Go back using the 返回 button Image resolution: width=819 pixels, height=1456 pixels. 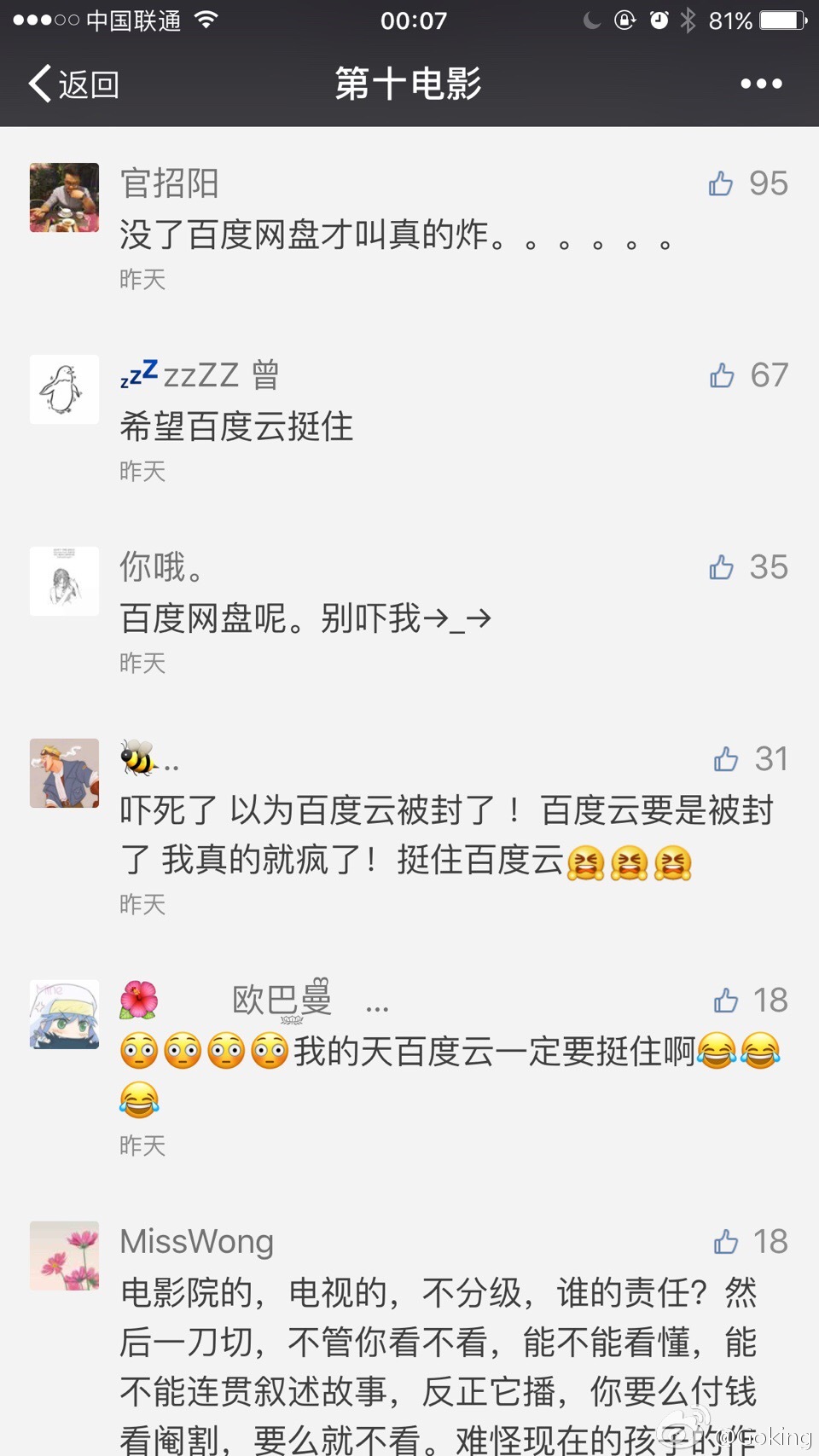pyautogui.click(x=73, y=84)
